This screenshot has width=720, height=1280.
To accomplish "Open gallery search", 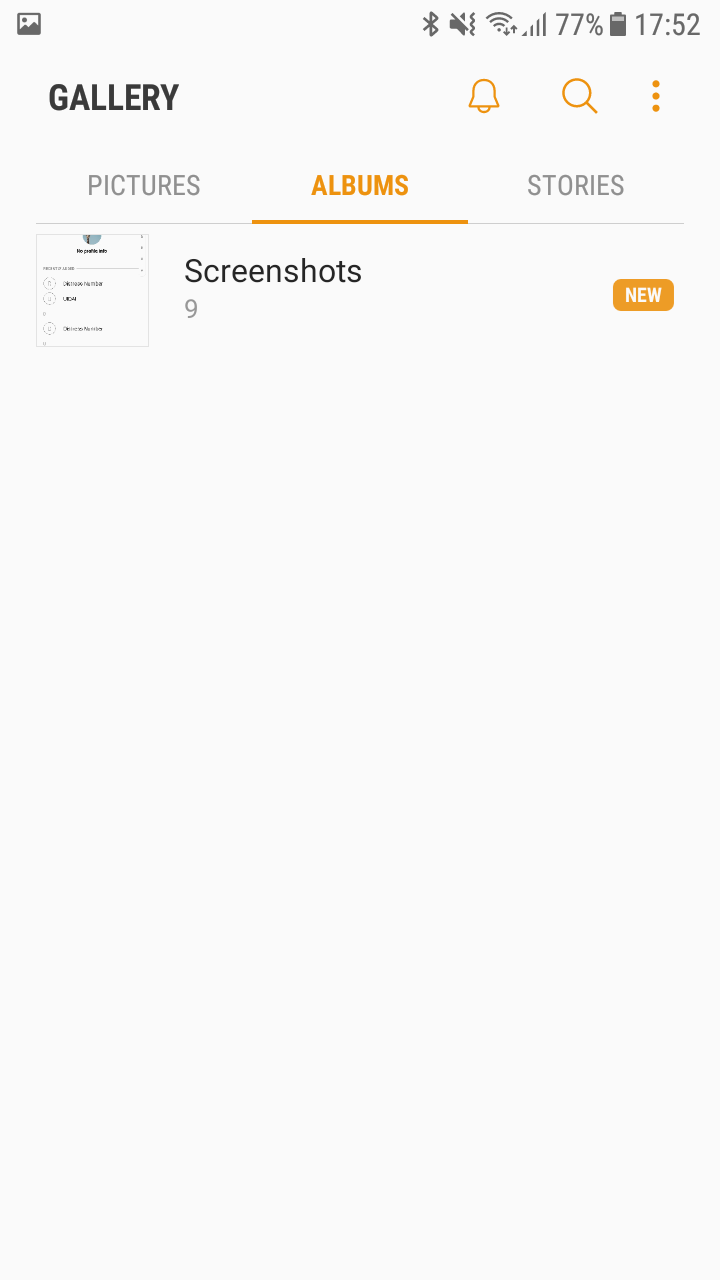I will coord(579,96).
